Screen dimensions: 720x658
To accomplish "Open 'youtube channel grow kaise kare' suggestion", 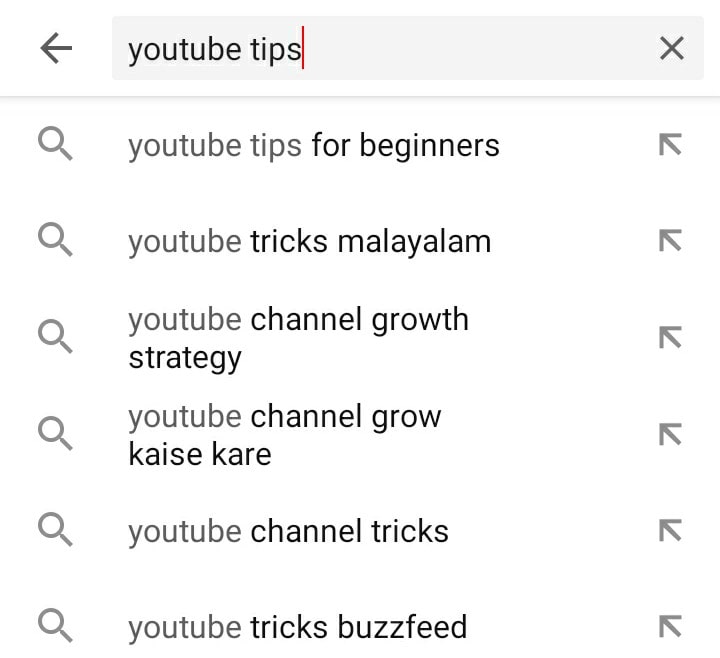I will click(285, 435).
